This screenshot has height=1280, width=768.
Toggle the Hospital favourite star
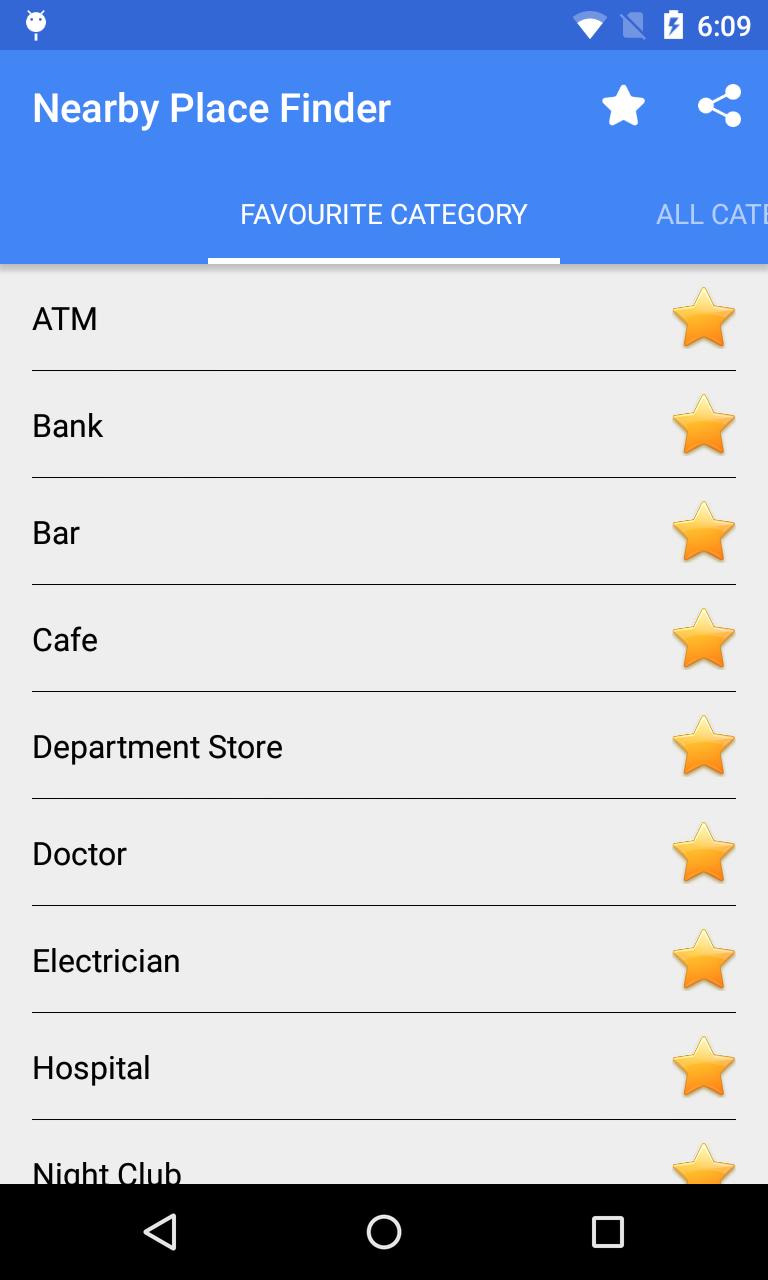point(703,1066)
